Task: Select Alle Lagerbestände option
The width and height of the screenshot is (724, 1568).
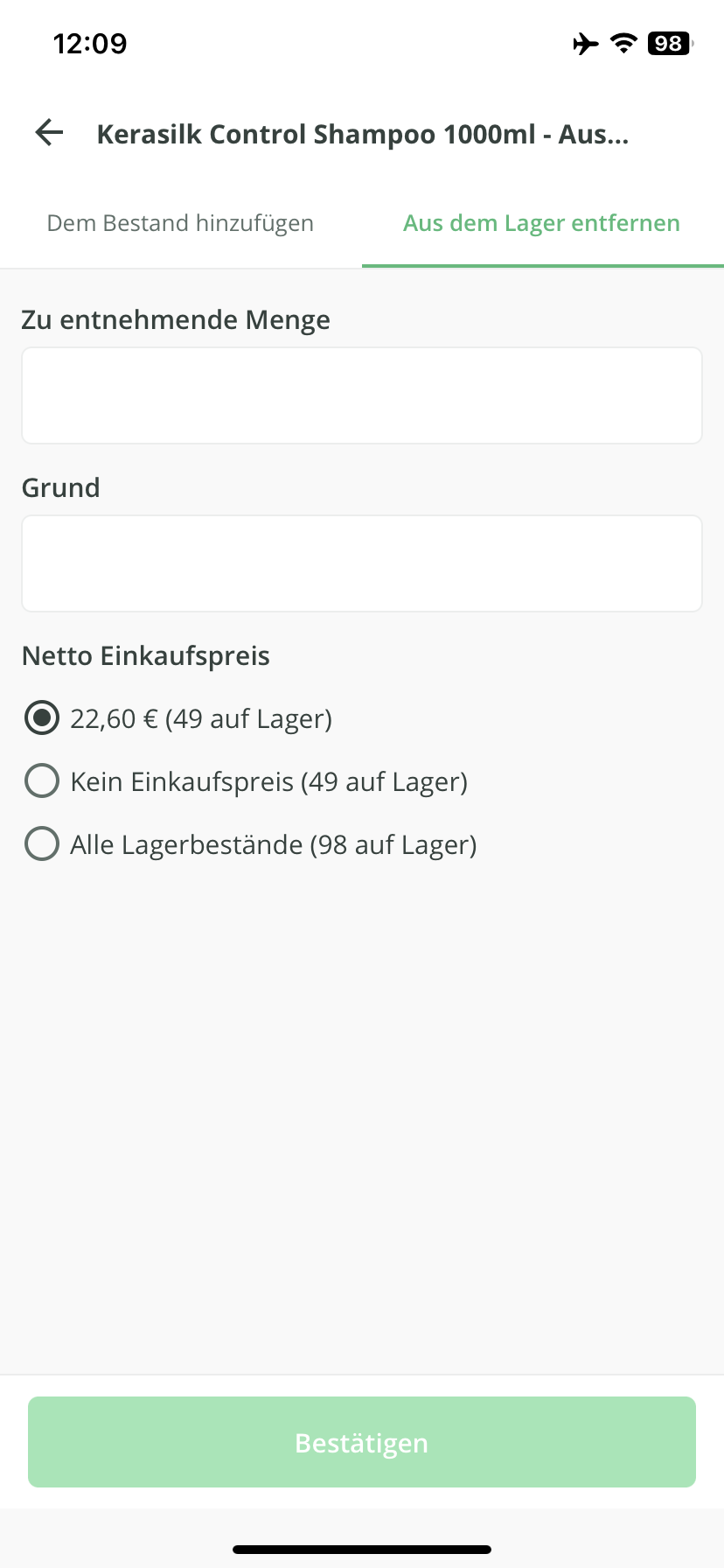Action: click(x=42, y=844)
